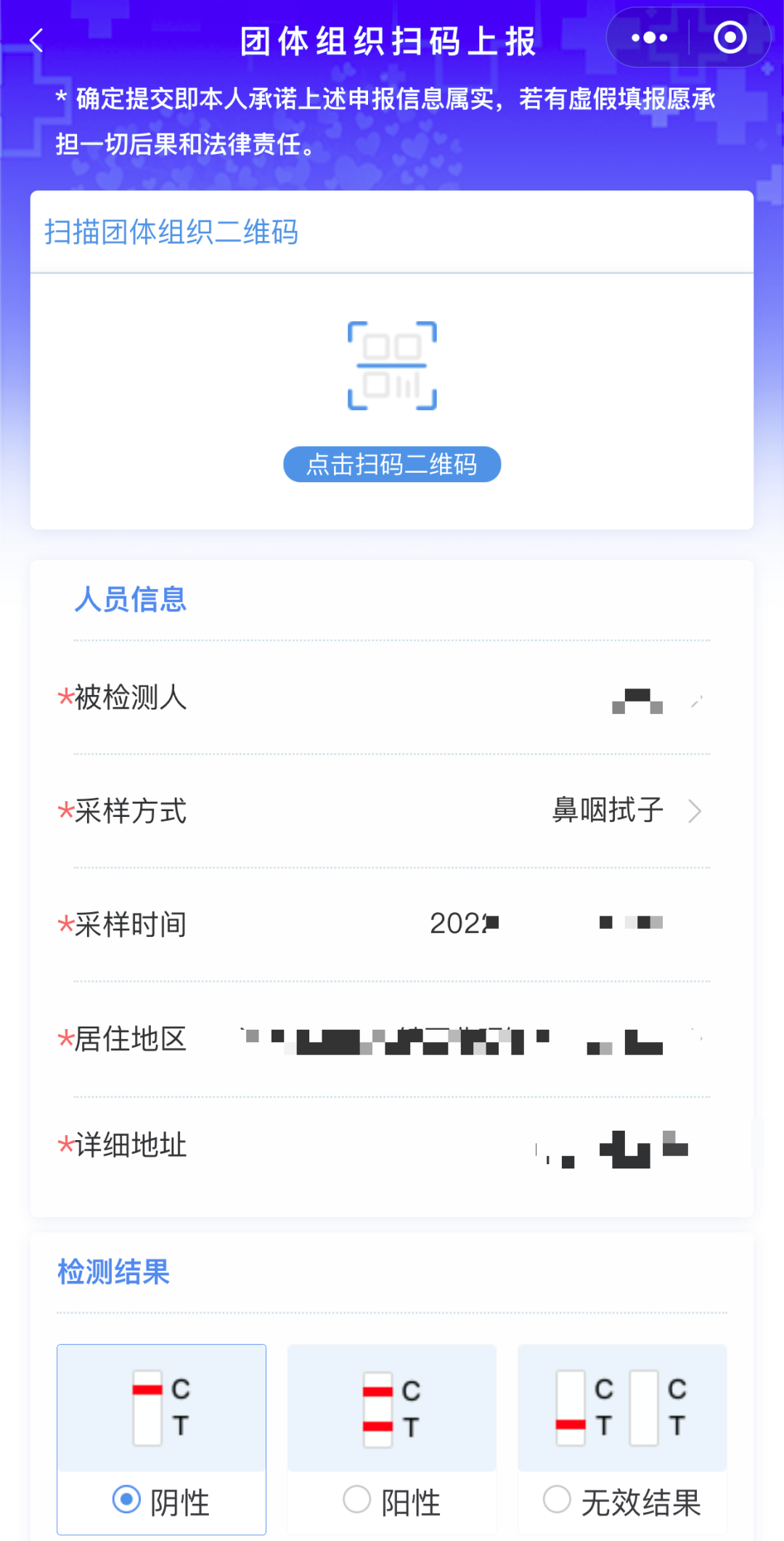Tap the back arrow at the top left
Image resolution: width=784 pixels, height=1541 pixels.
click(36, 40)
